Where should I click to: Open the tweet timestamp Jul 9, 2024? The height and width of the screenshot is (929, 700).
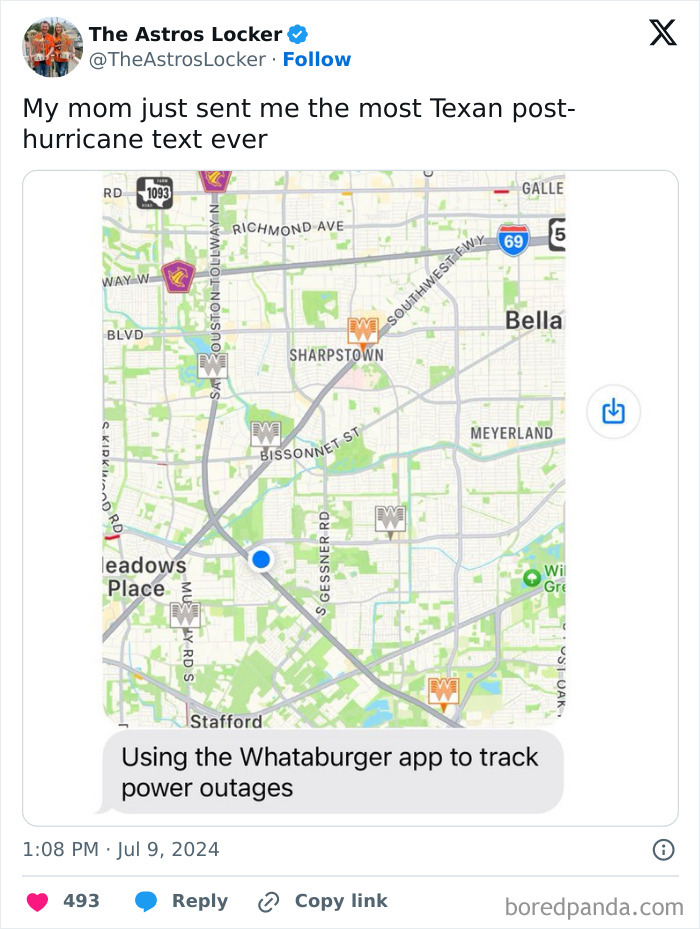point(120,850)
